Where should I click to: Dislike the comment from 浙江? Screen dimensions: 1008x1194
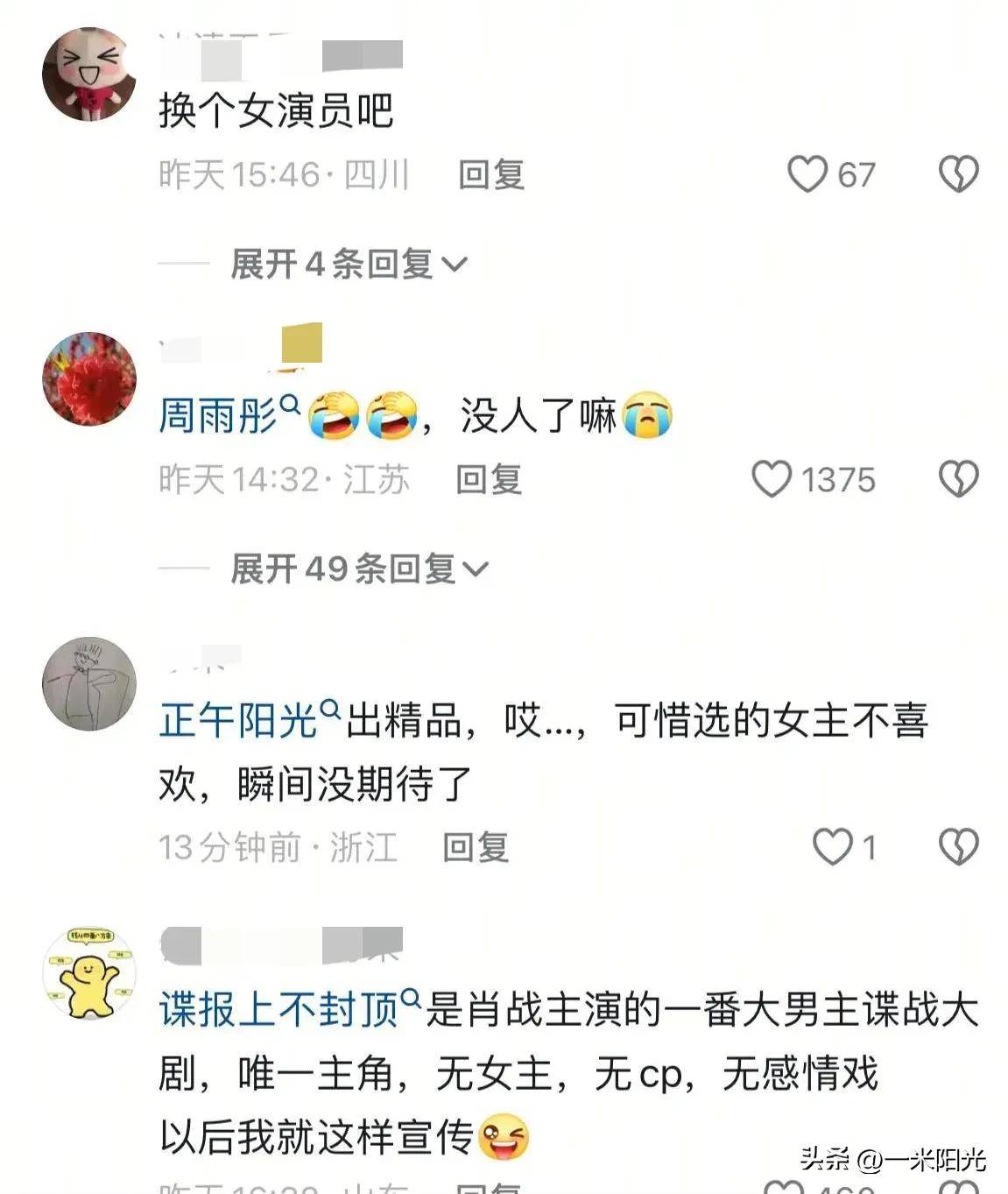(958, 847)
